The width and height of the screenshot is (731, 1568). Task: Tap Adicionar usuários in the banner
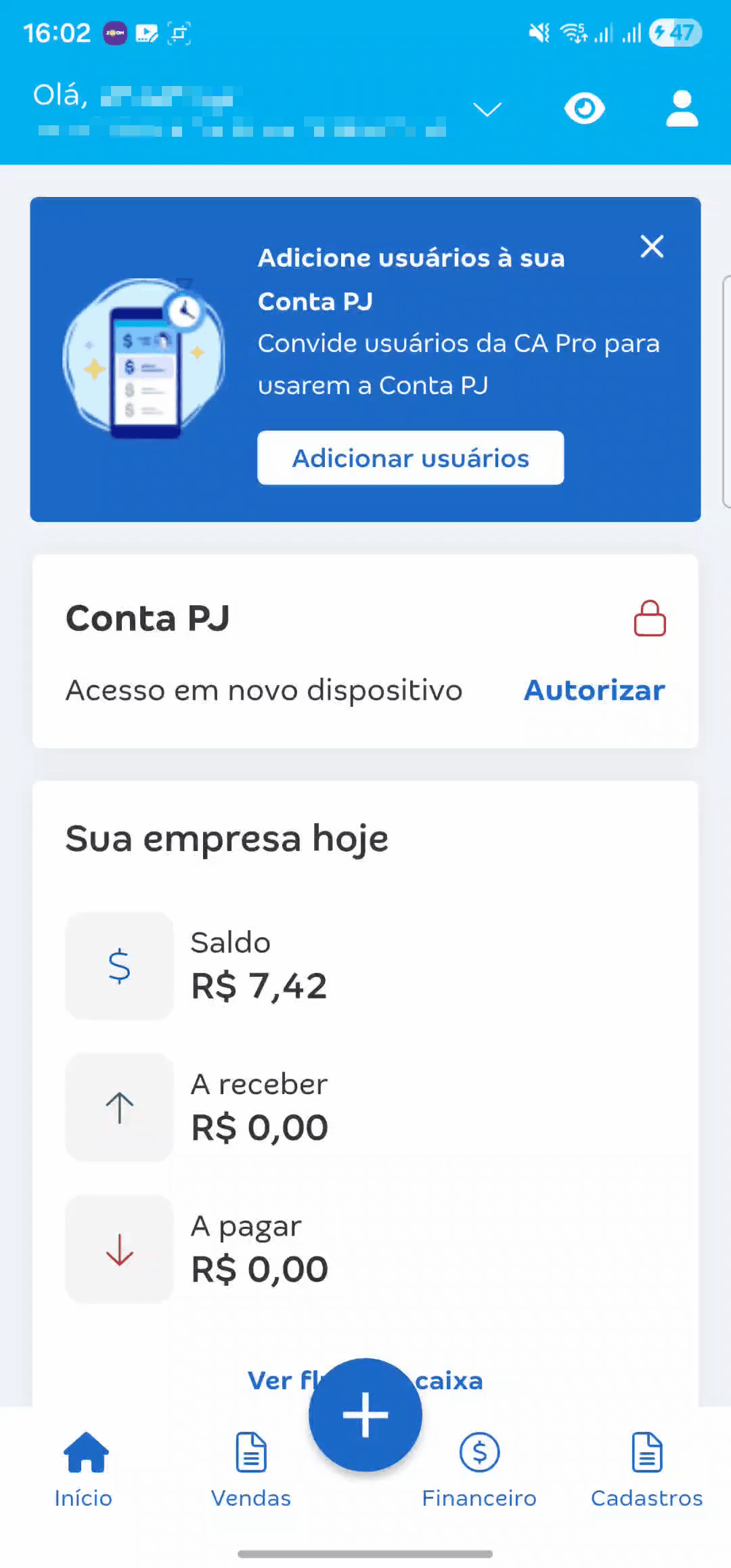point(410,458)
